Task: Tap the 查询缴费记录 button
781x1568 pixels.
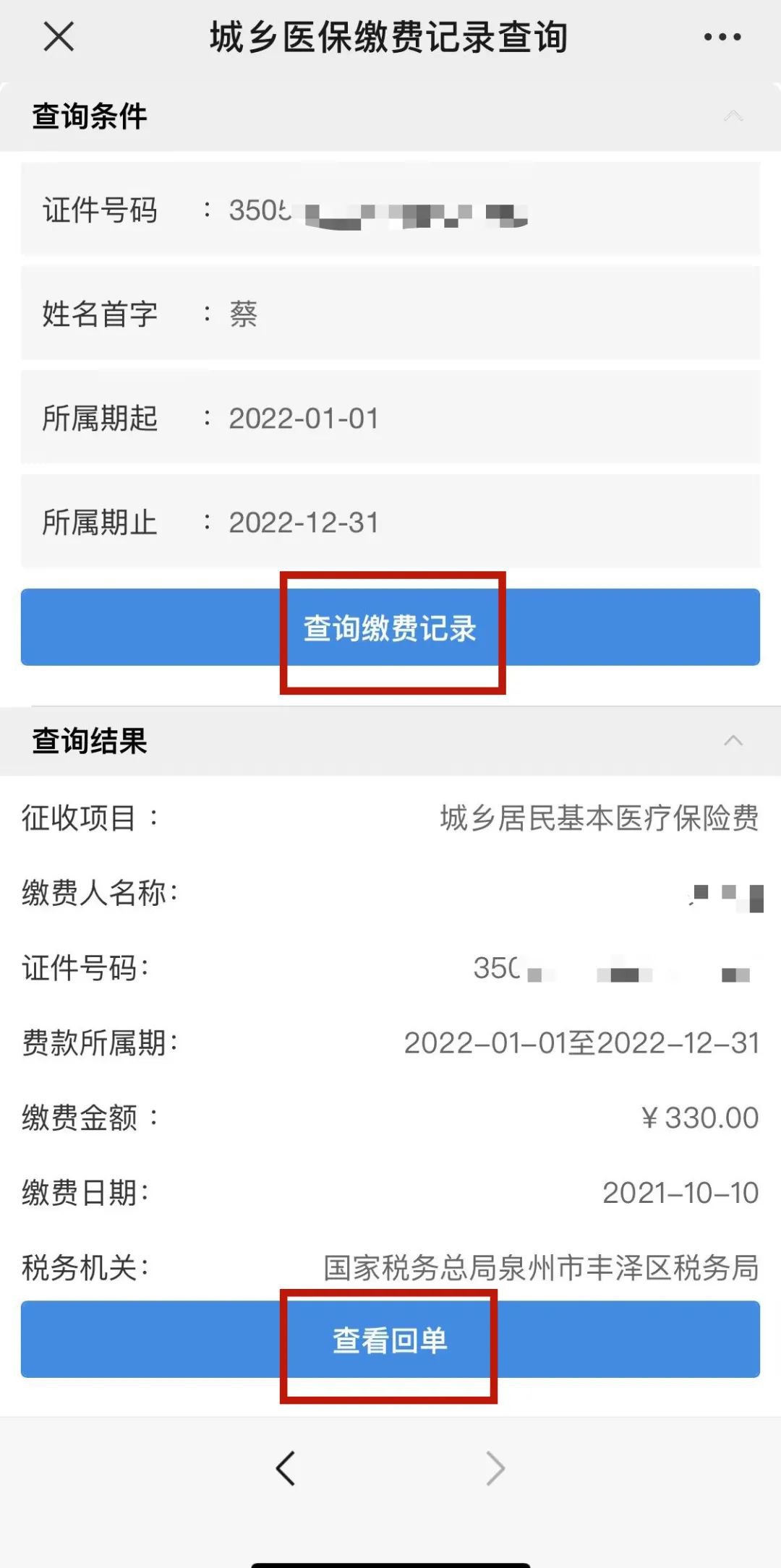Action: click(390, 627)
